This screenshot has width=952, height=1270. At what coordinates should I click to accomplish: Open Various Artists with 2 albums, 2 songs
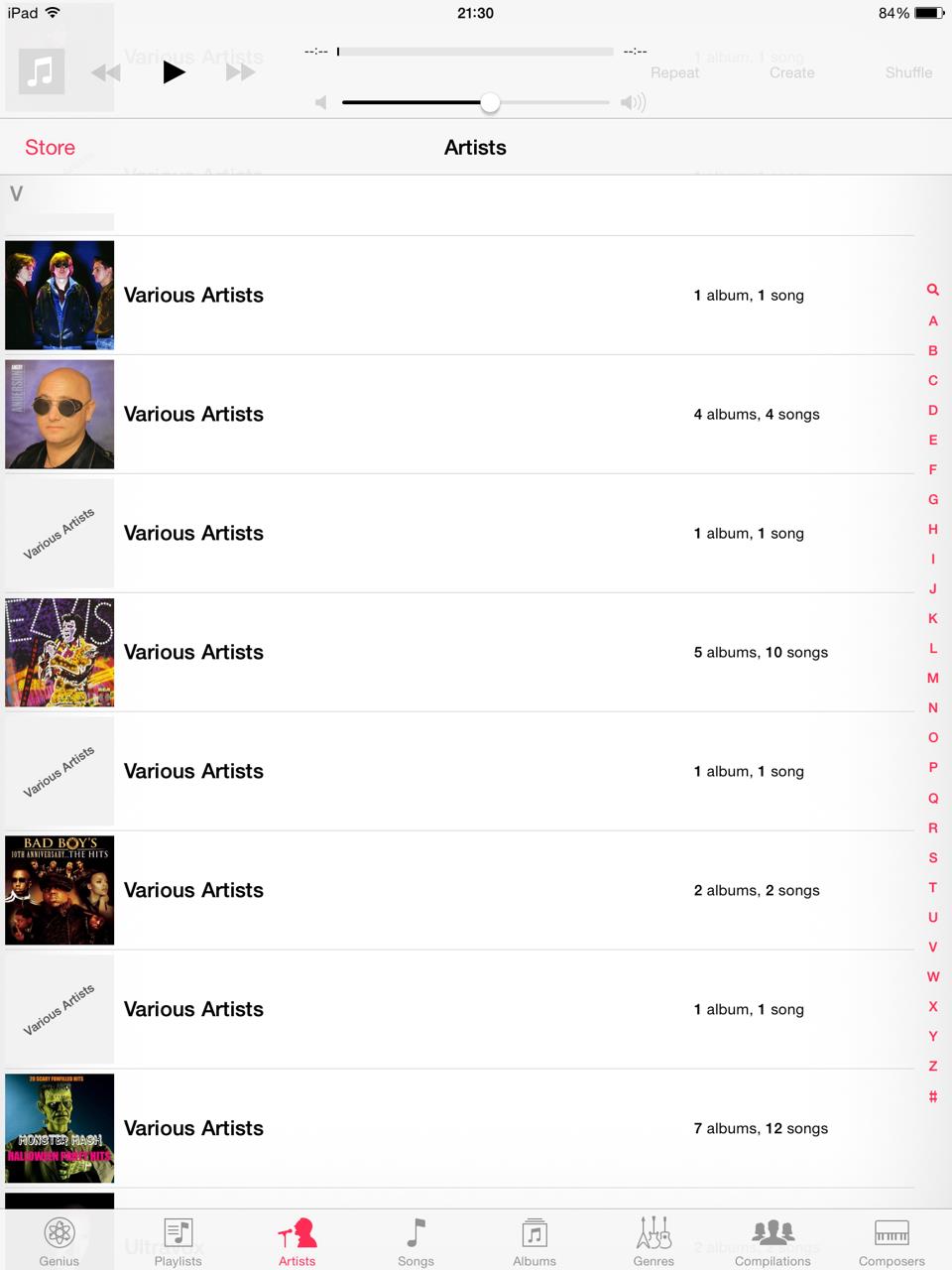click(456, 890)
